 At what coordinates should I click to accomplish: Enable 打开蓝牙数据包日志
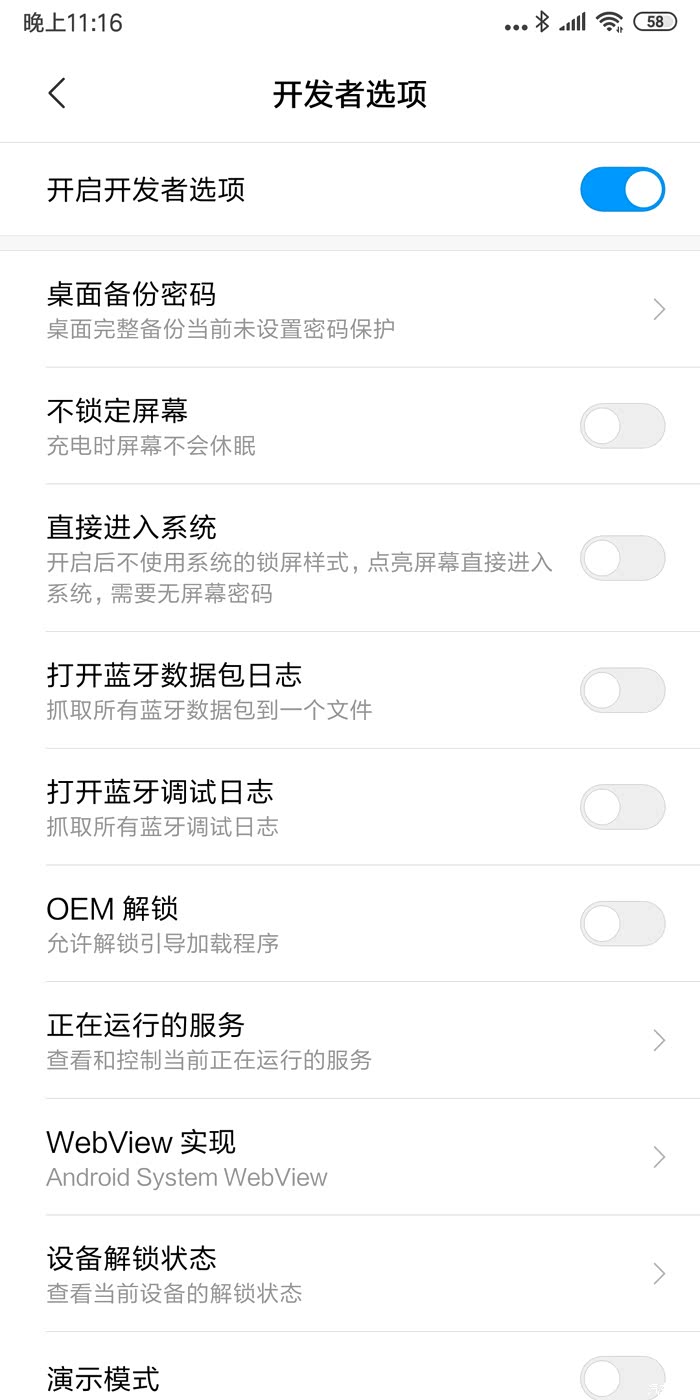pyautogui.click(x=622, y=690)
